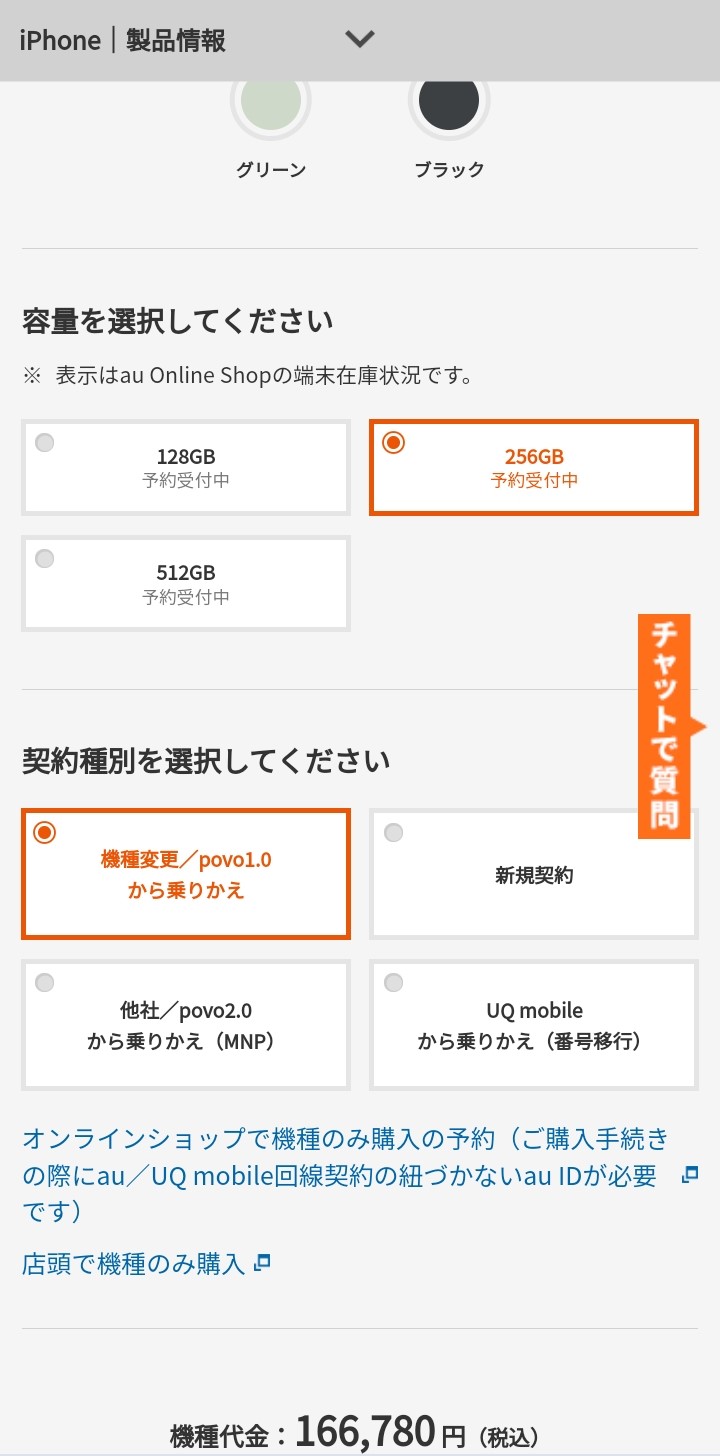
Task: Select 512GB storage capacity
Action: tap(186, 584)
